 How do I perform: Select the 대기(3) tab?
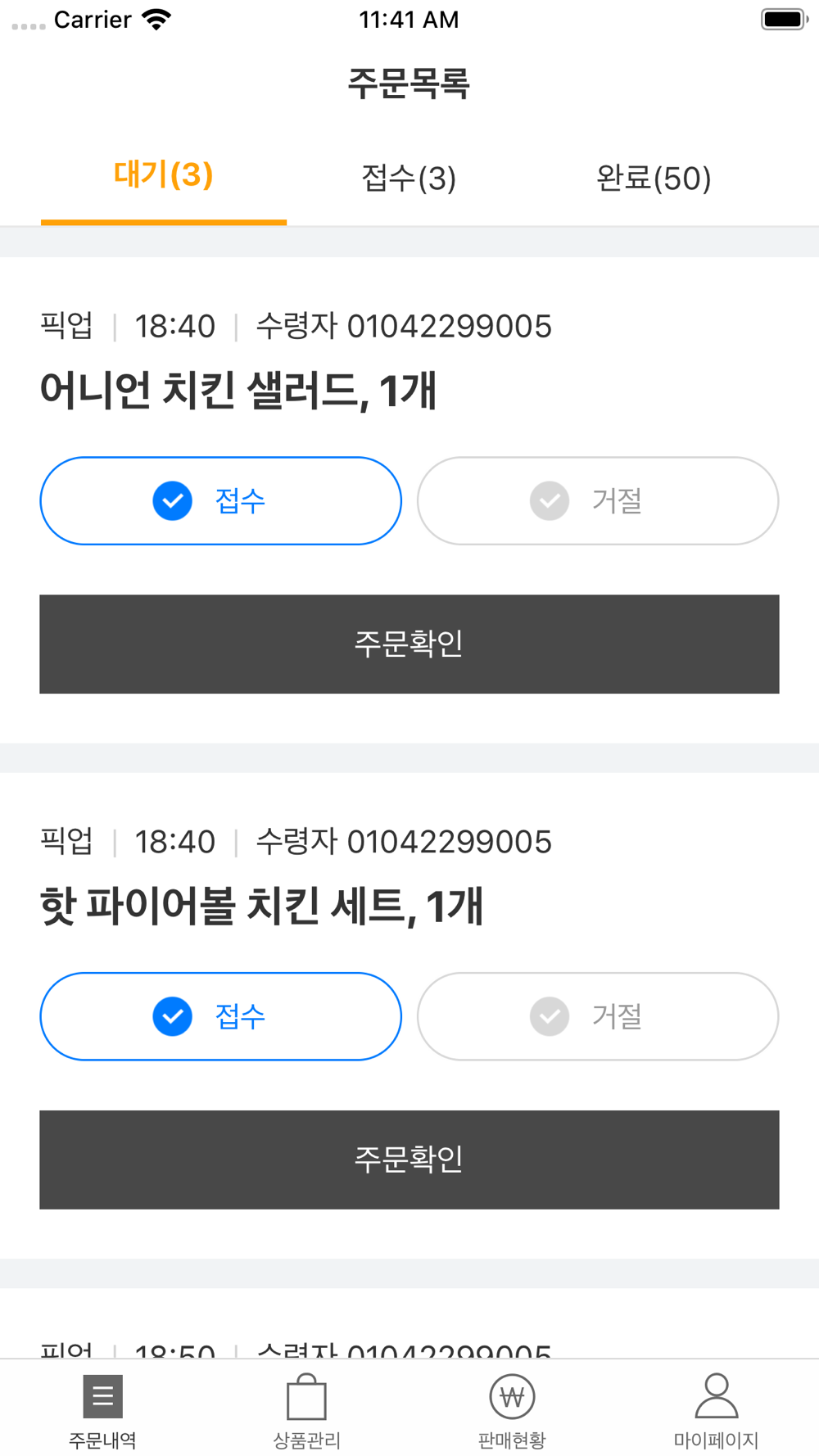pyautogui.click(x=164, y=175)
